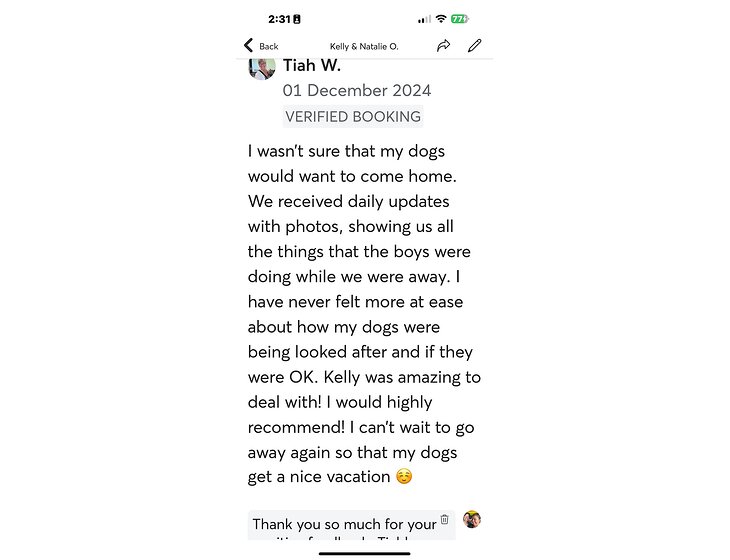
Task: Open the edit pencil icon
Action: (475, 46)
